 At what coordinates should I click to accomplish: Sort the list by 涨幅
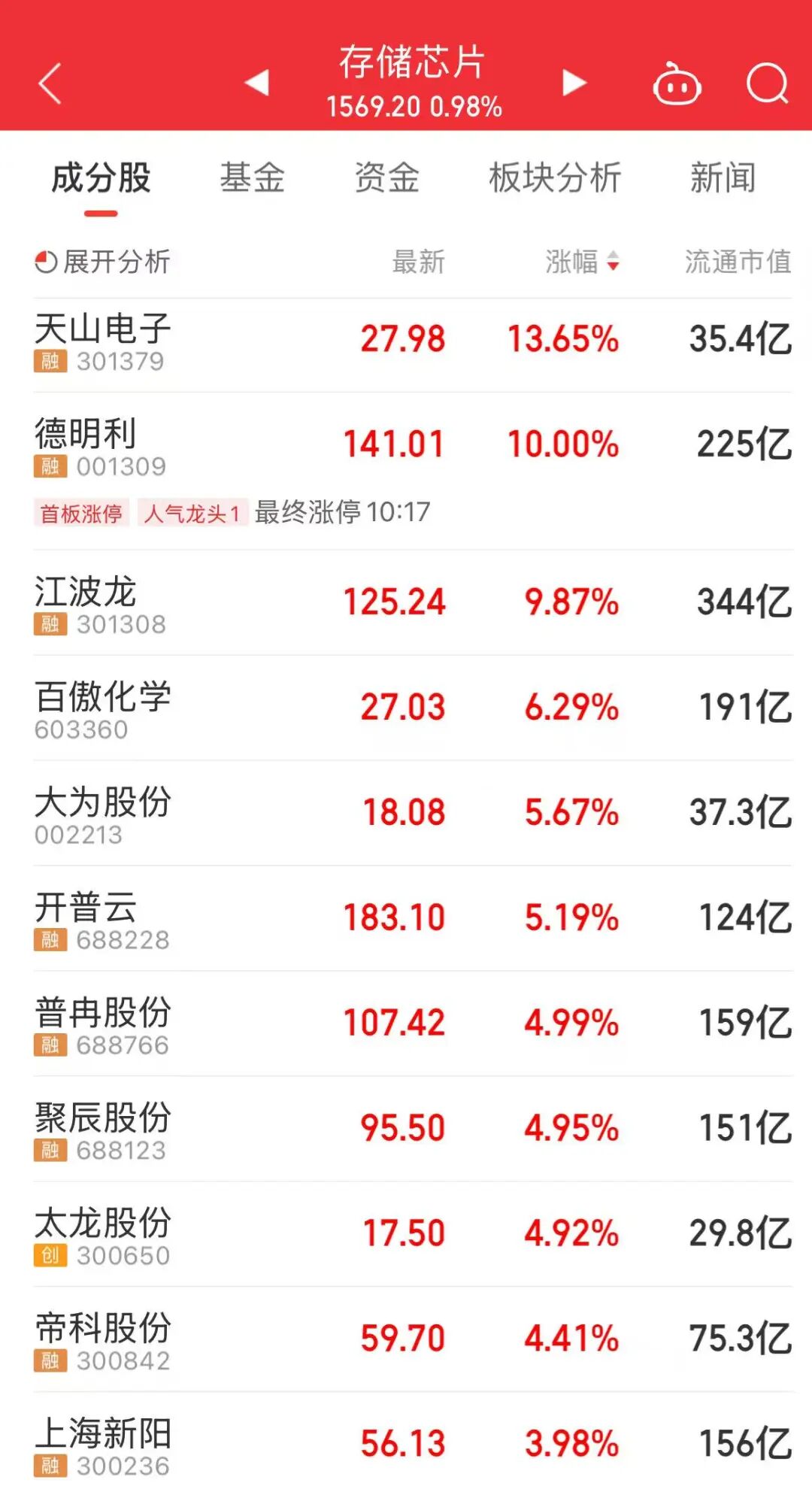click(x=583, y=262)
